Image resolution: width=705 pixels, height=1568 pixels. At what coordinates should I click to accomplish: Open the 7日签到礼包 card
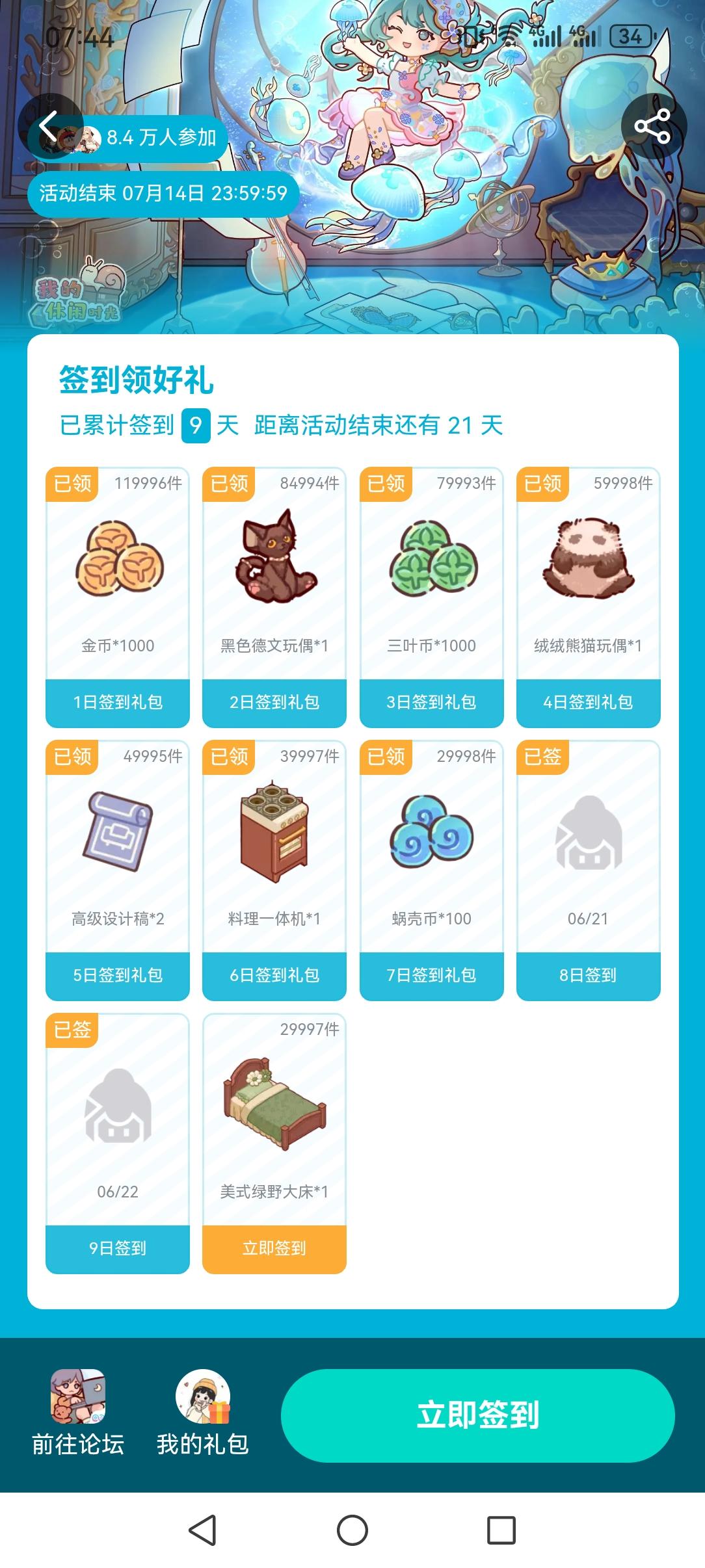point(431,975)
